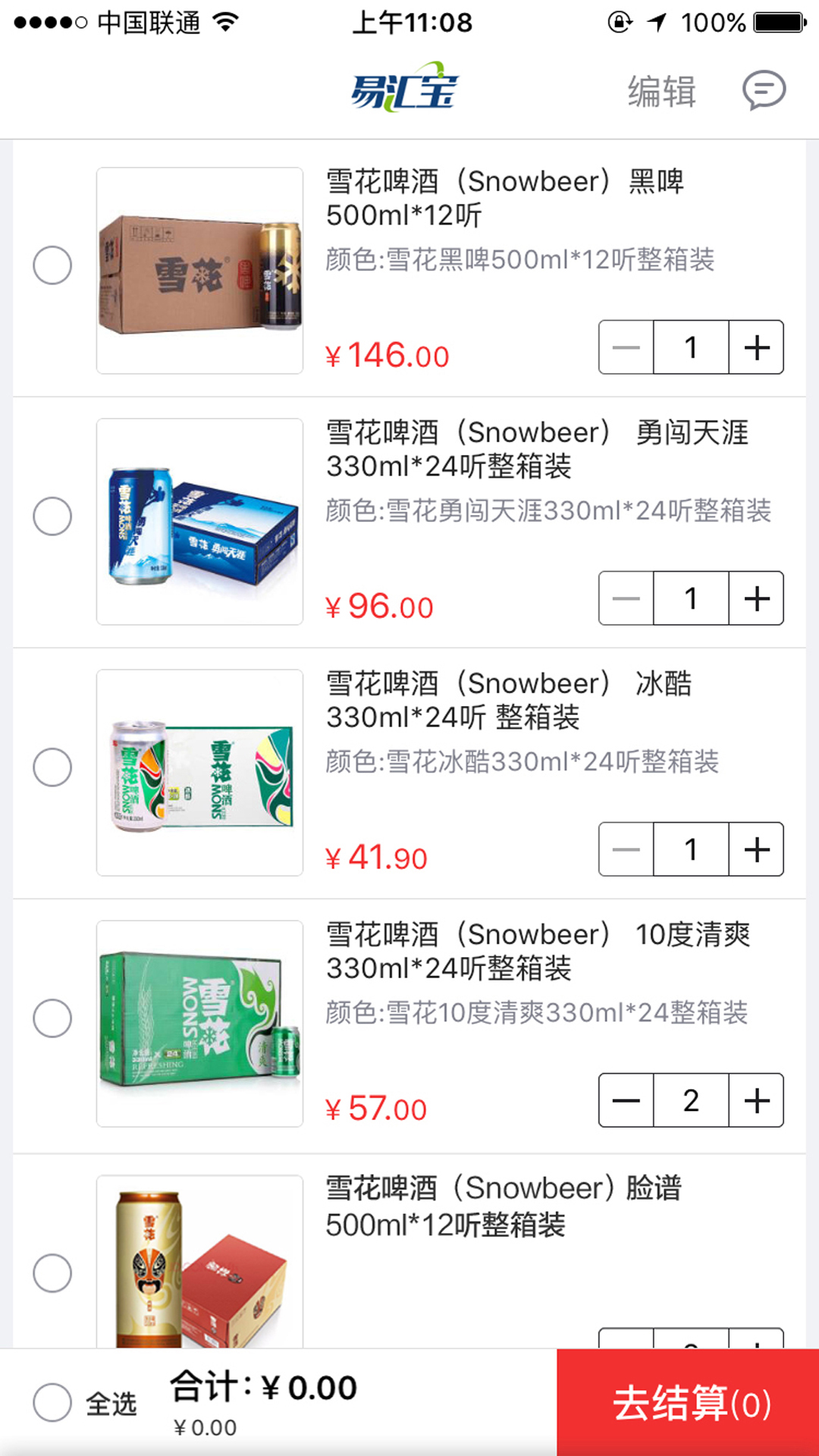Increase quantity of 勇闯天涯 beer
Screen dimensions: 819x1456
pos(756,598)
